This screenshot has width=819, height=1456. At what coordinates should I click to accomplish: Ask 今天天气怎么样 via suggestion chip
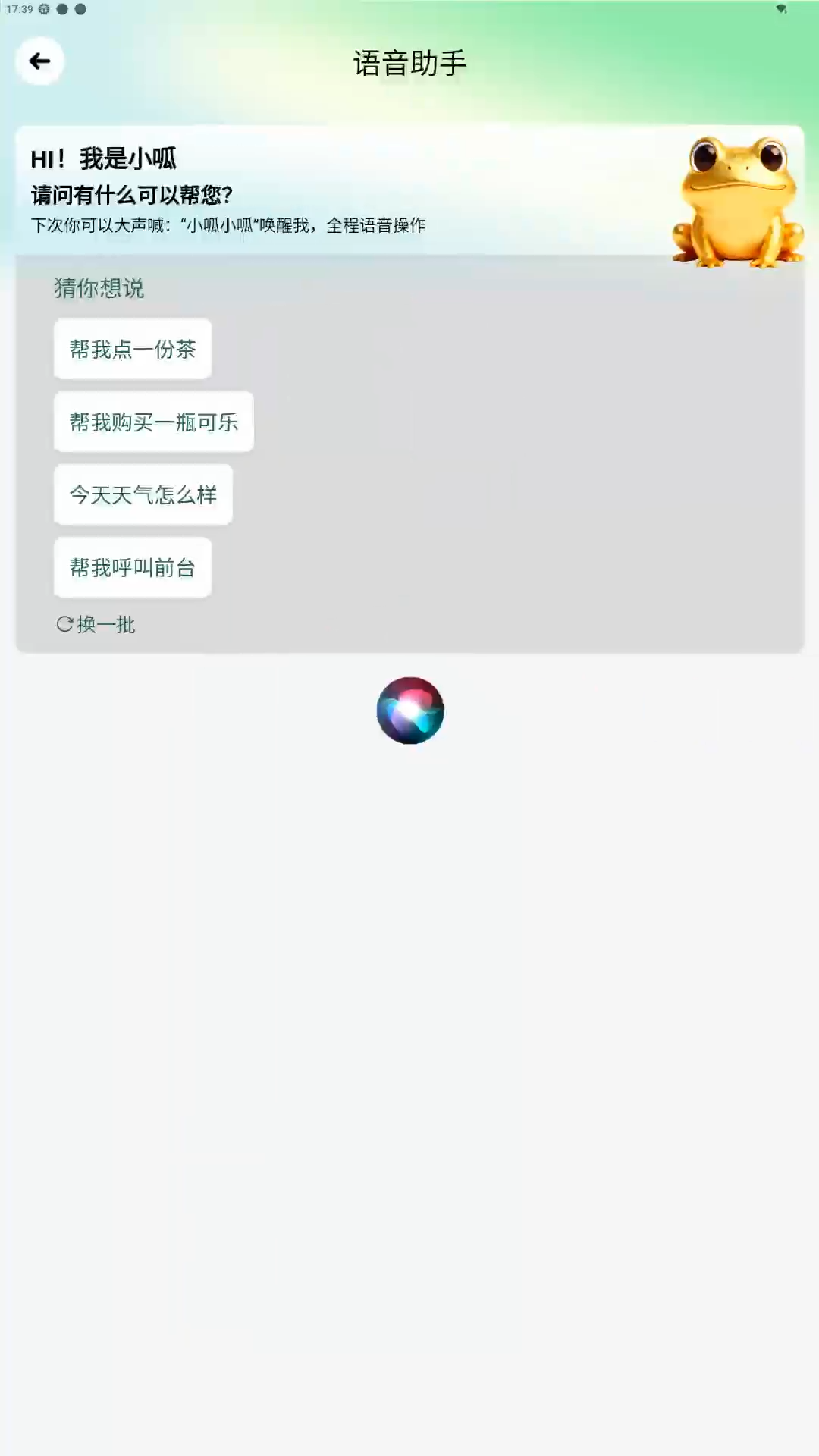[143, 494]
